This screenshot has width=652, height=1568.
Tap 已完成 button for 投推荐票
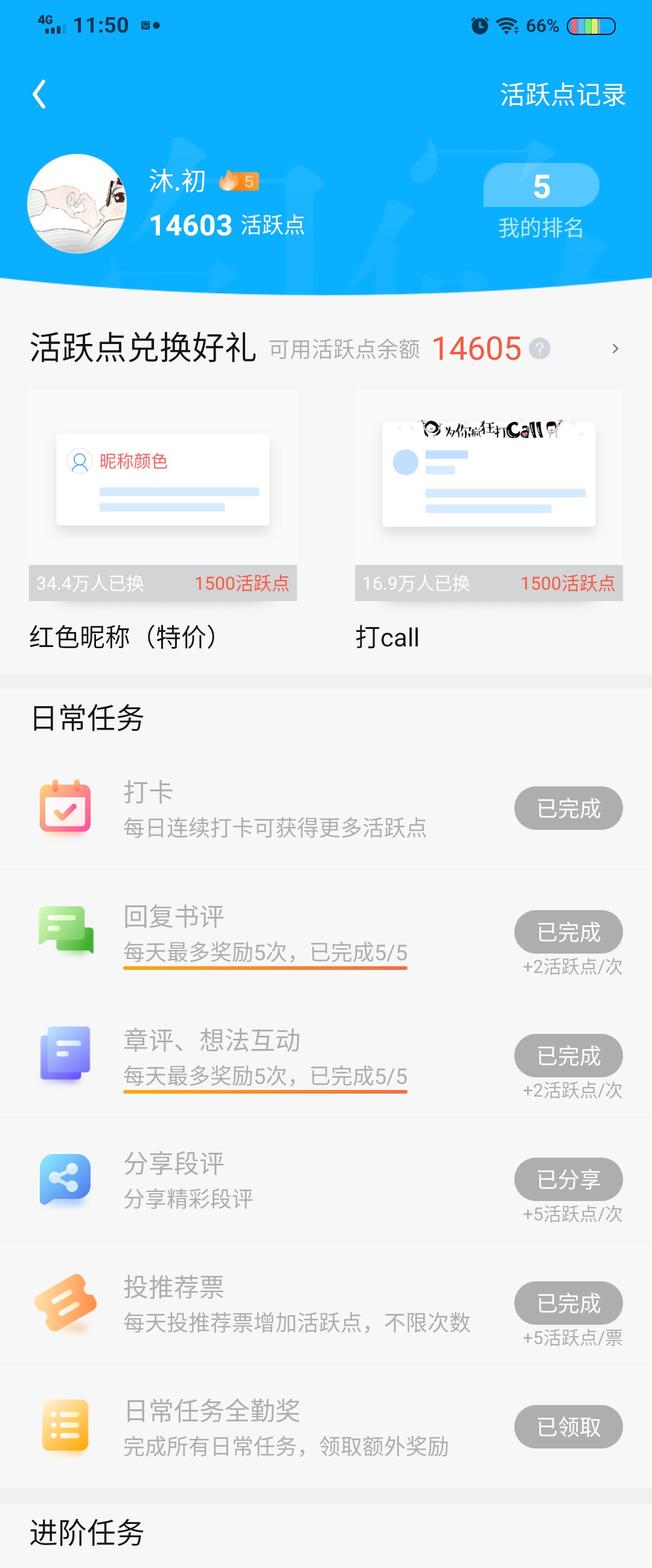568,1303
